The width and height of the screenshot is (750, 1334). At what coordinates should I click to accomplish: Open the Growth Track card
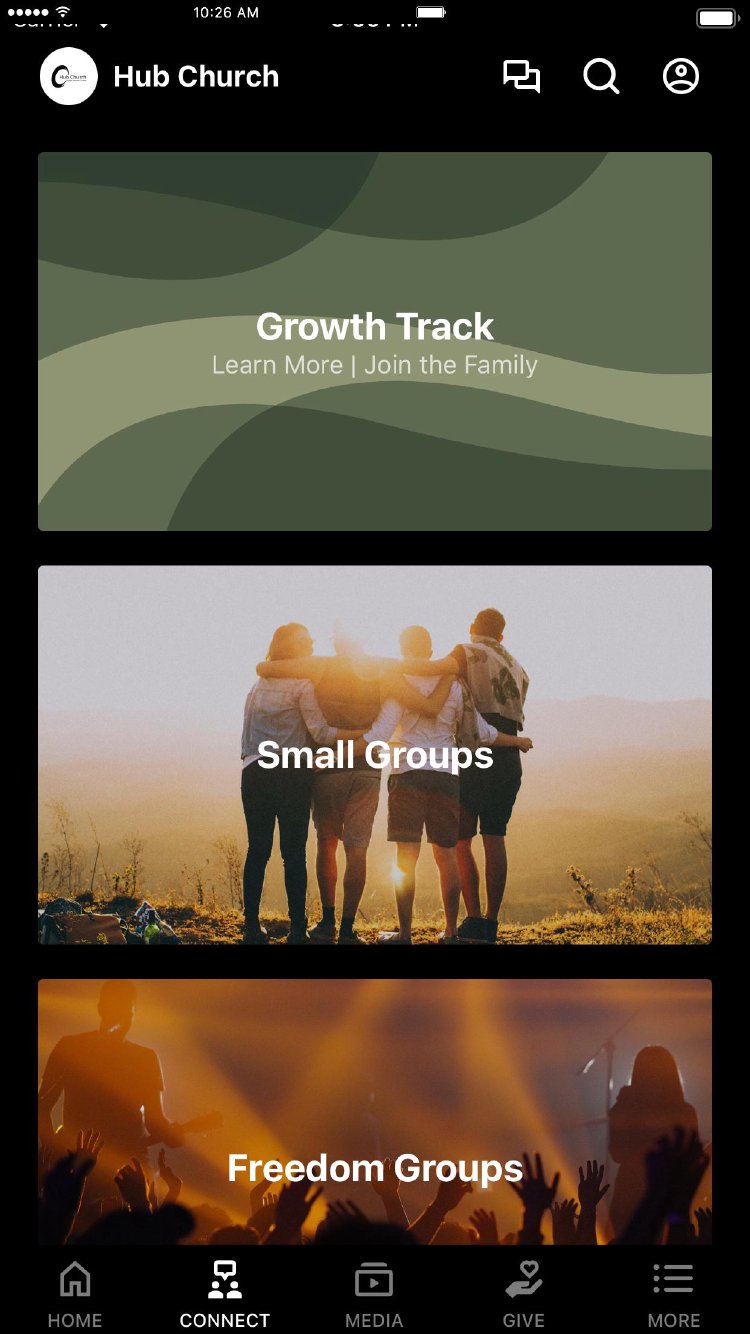[375, 341]
